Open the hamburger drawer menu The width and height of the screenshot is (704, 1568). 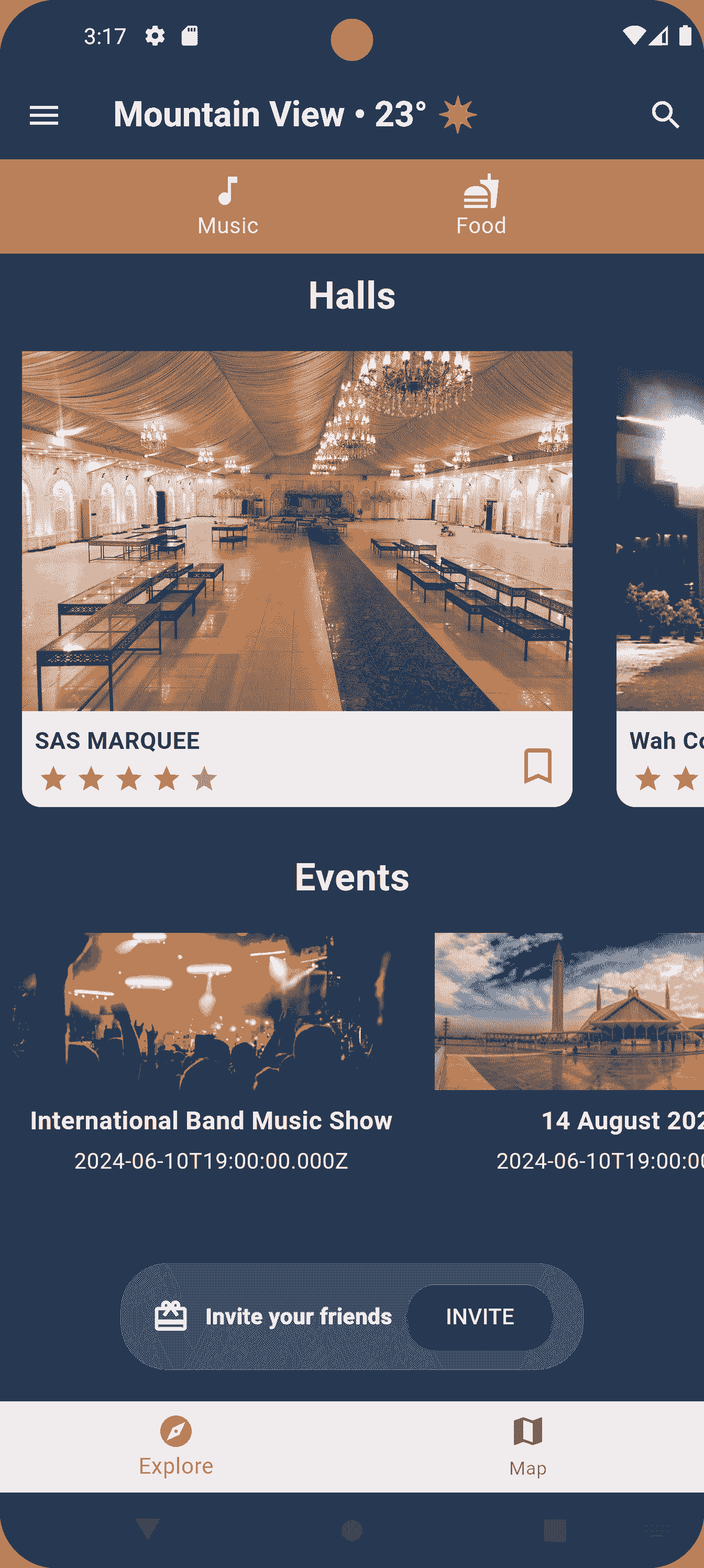pyautogui.click(x=44, y=115)
